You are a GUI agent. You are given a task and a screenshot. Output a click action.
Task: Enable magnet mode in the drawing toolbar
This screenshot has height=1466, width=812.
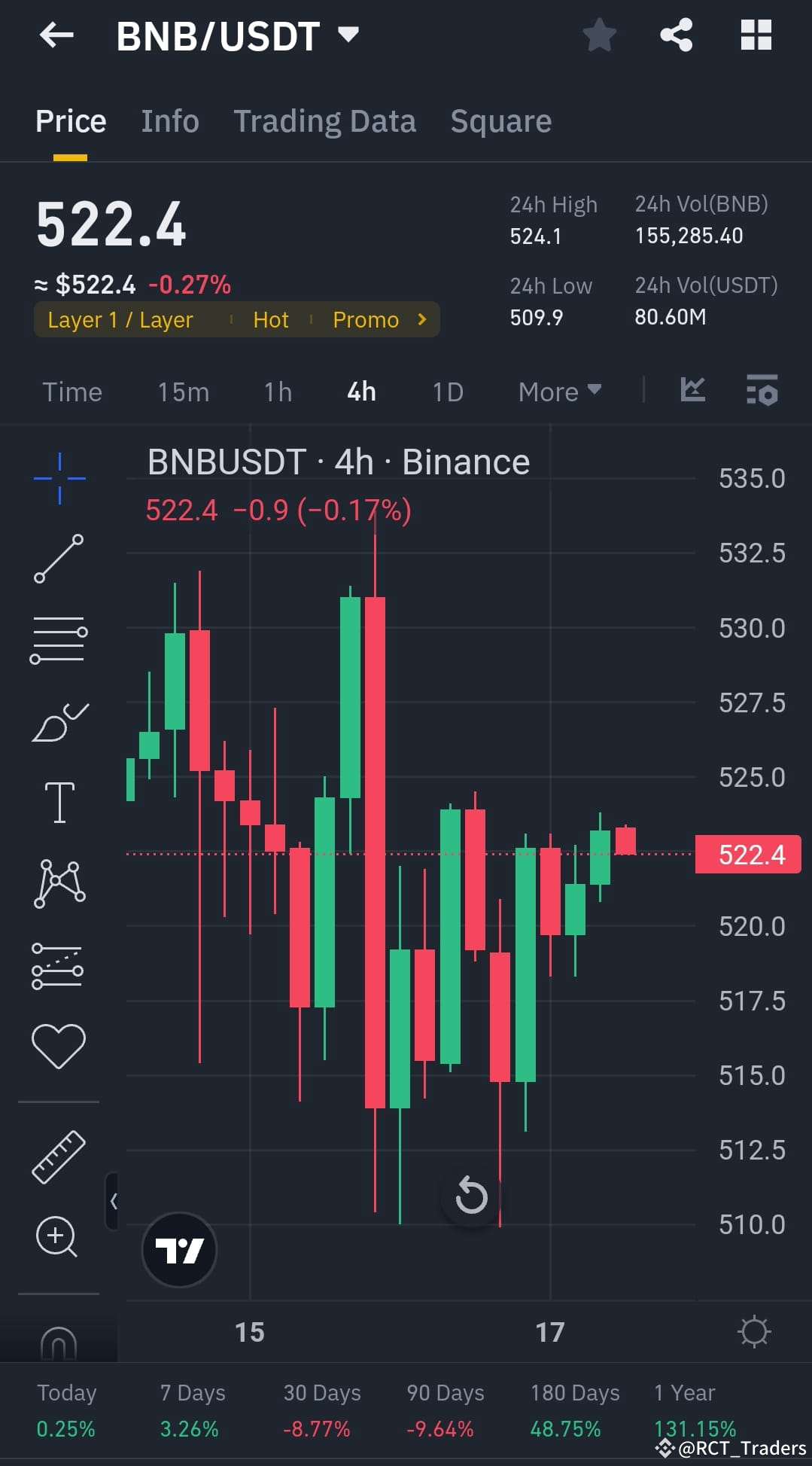coord(59,1344)
